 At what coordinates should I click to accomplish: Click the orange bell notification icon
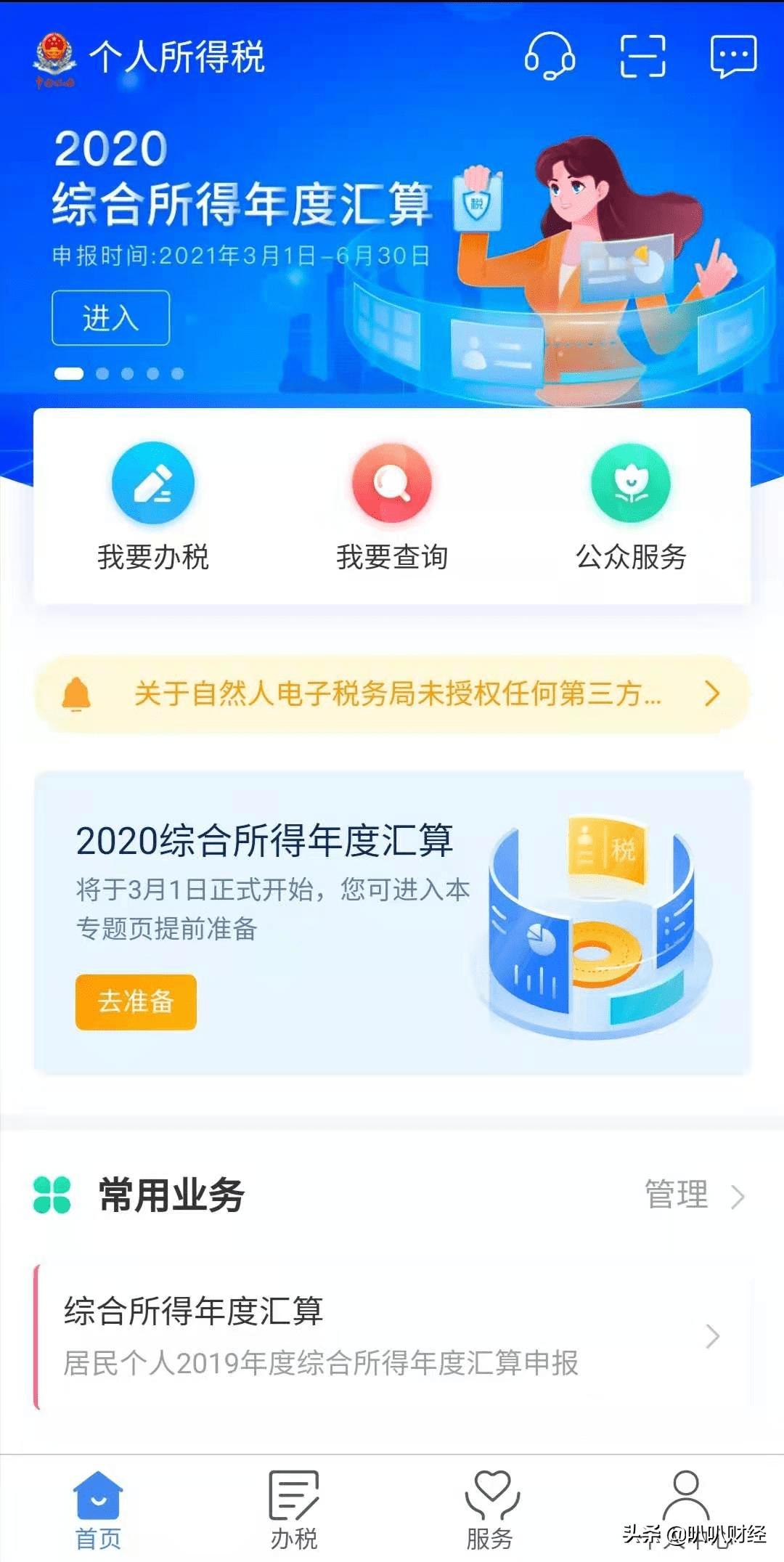click(77, 695)
